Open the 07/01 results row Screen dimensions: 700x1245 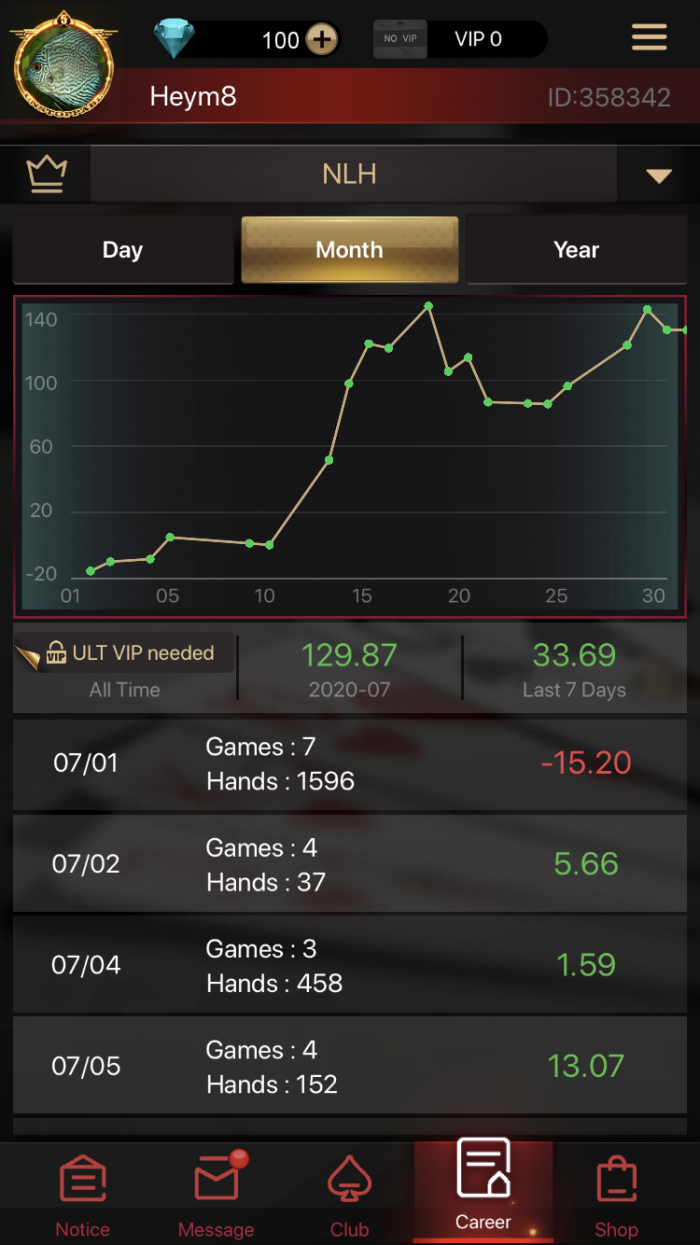349,764
